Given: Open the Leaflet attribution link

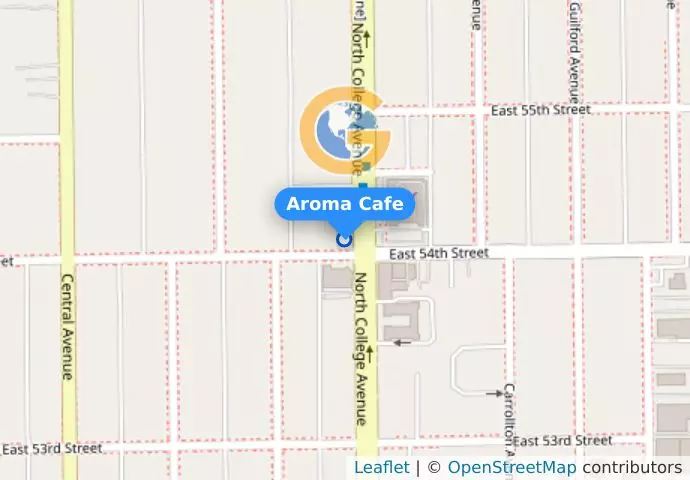Looking at the screenshot, I should (x=381, y=468).
